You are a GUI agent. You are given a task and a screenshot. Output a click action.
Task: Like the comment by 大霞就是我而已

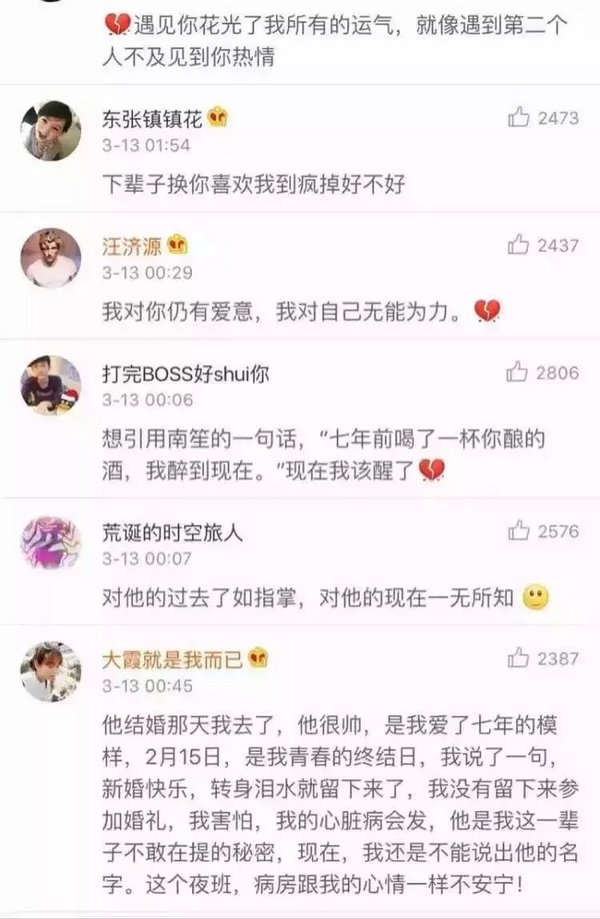click(x=518, y=658)
